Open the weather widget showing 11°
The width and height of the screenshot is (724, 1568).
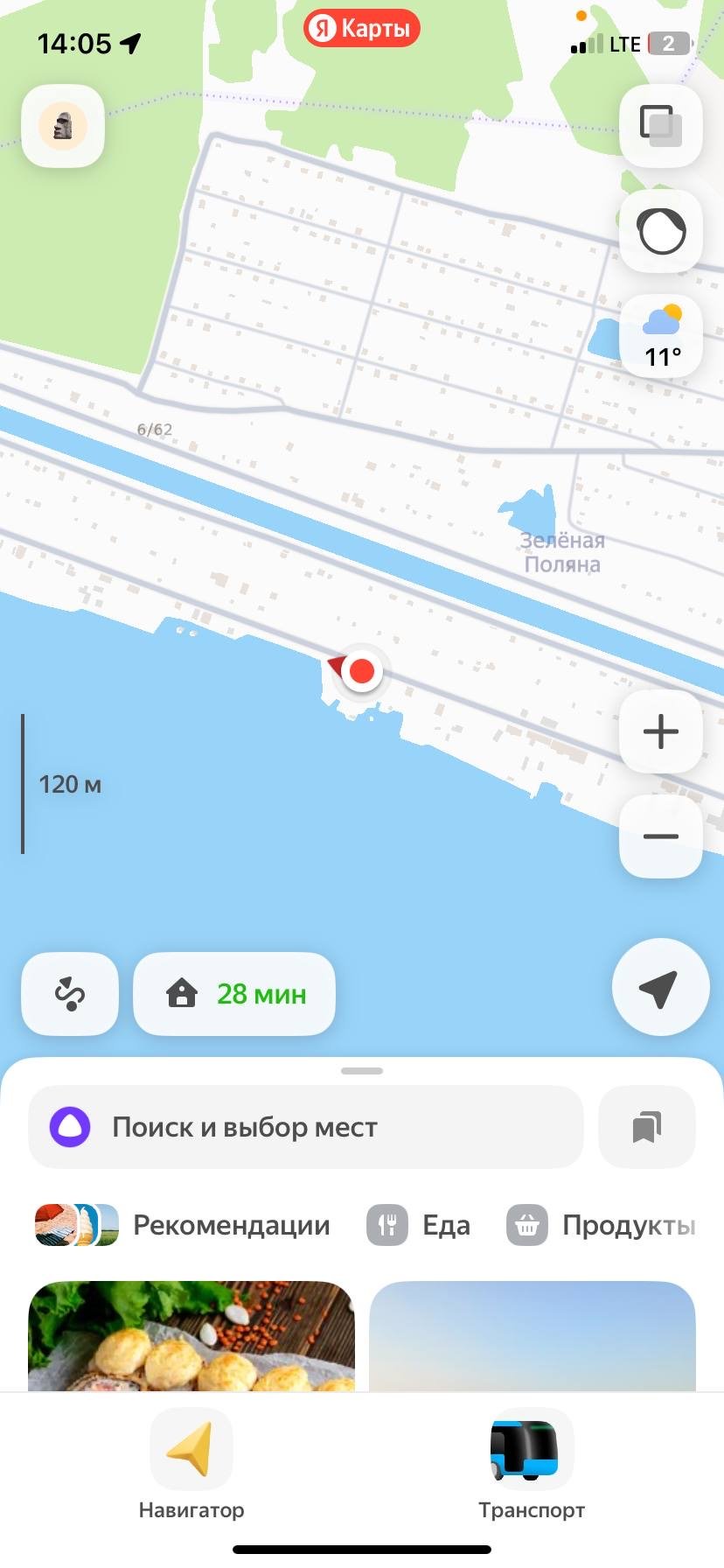(661, 337)
